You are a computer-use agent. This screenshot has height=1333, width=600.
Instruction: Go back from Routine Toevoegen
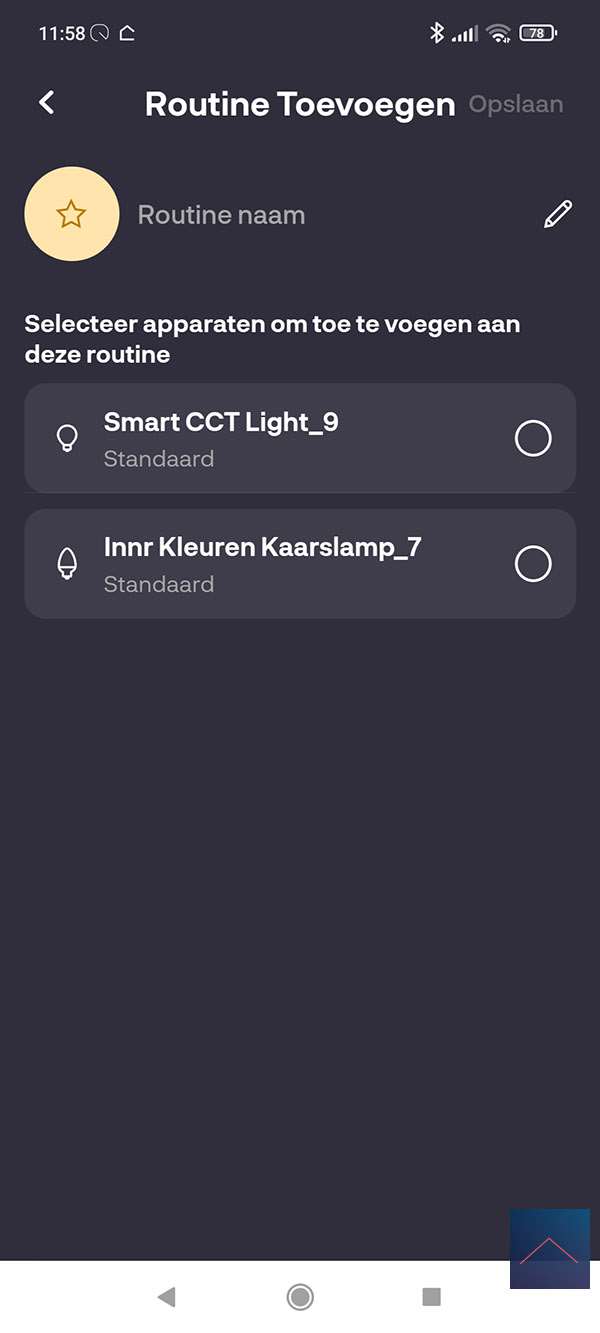46,102
